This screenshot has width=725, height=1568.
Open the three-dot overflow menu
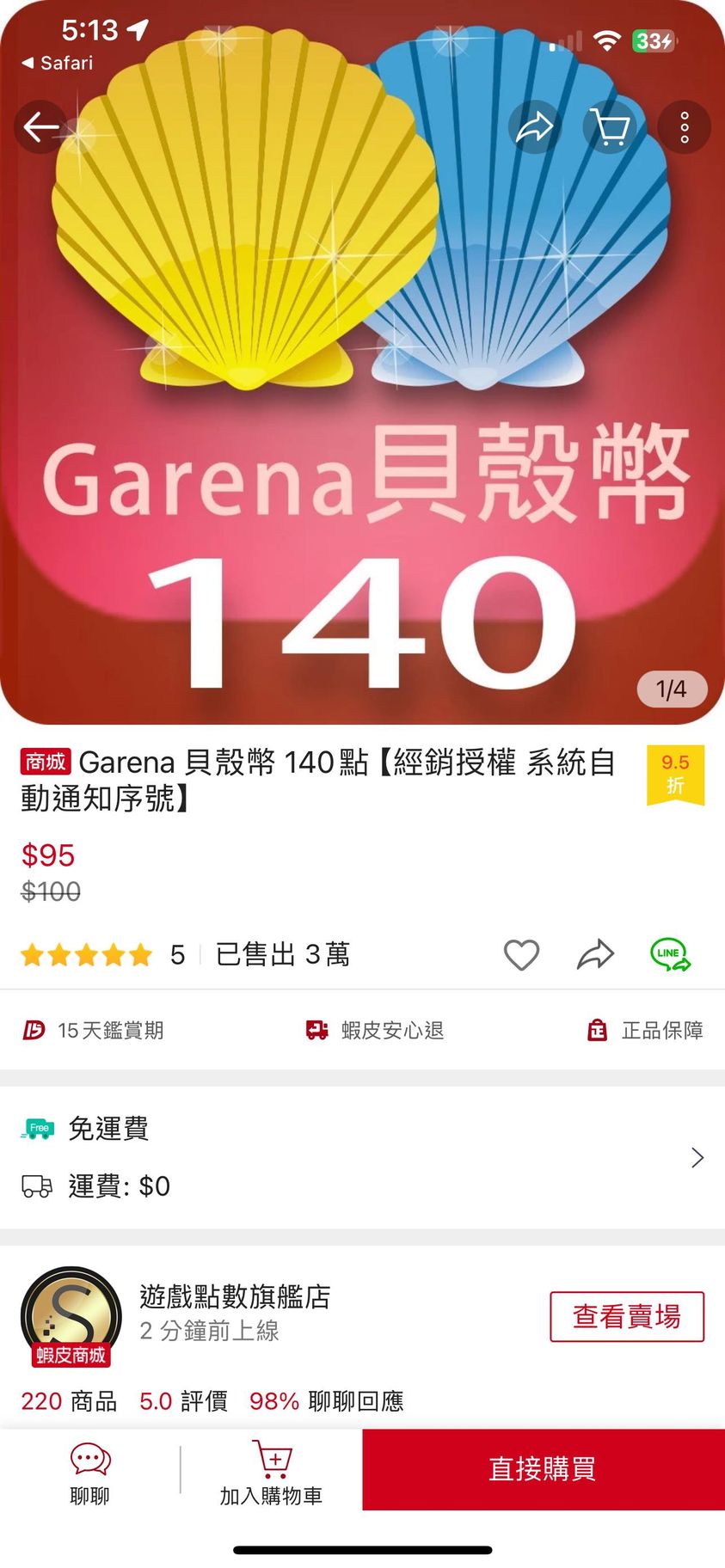(x=684, y=127)
